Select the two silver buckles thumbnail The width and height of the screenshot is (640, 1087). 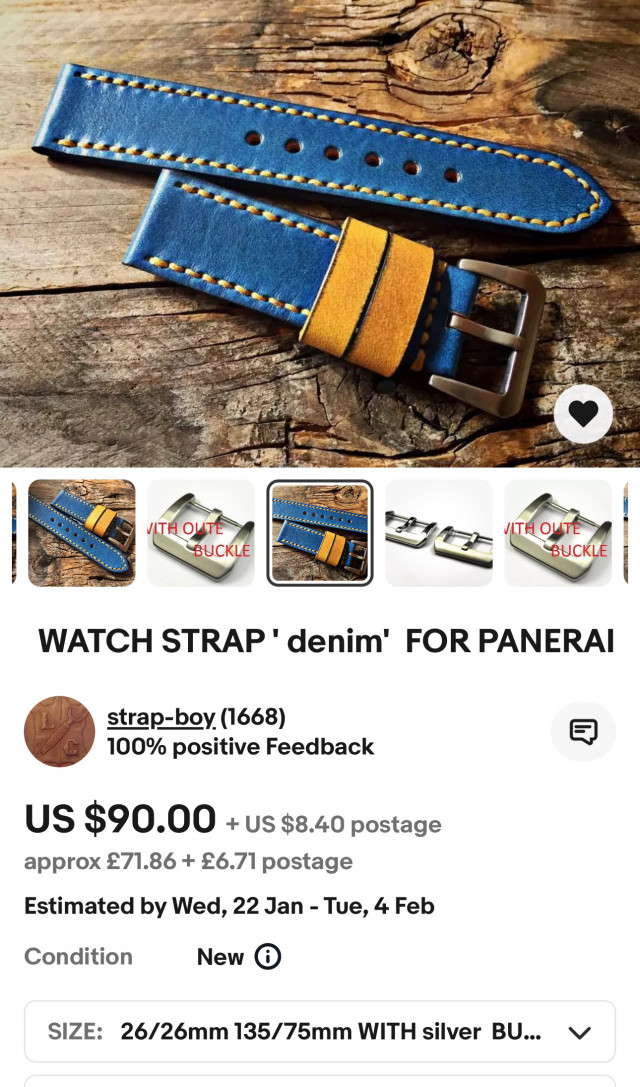click(x=439, y=533)
